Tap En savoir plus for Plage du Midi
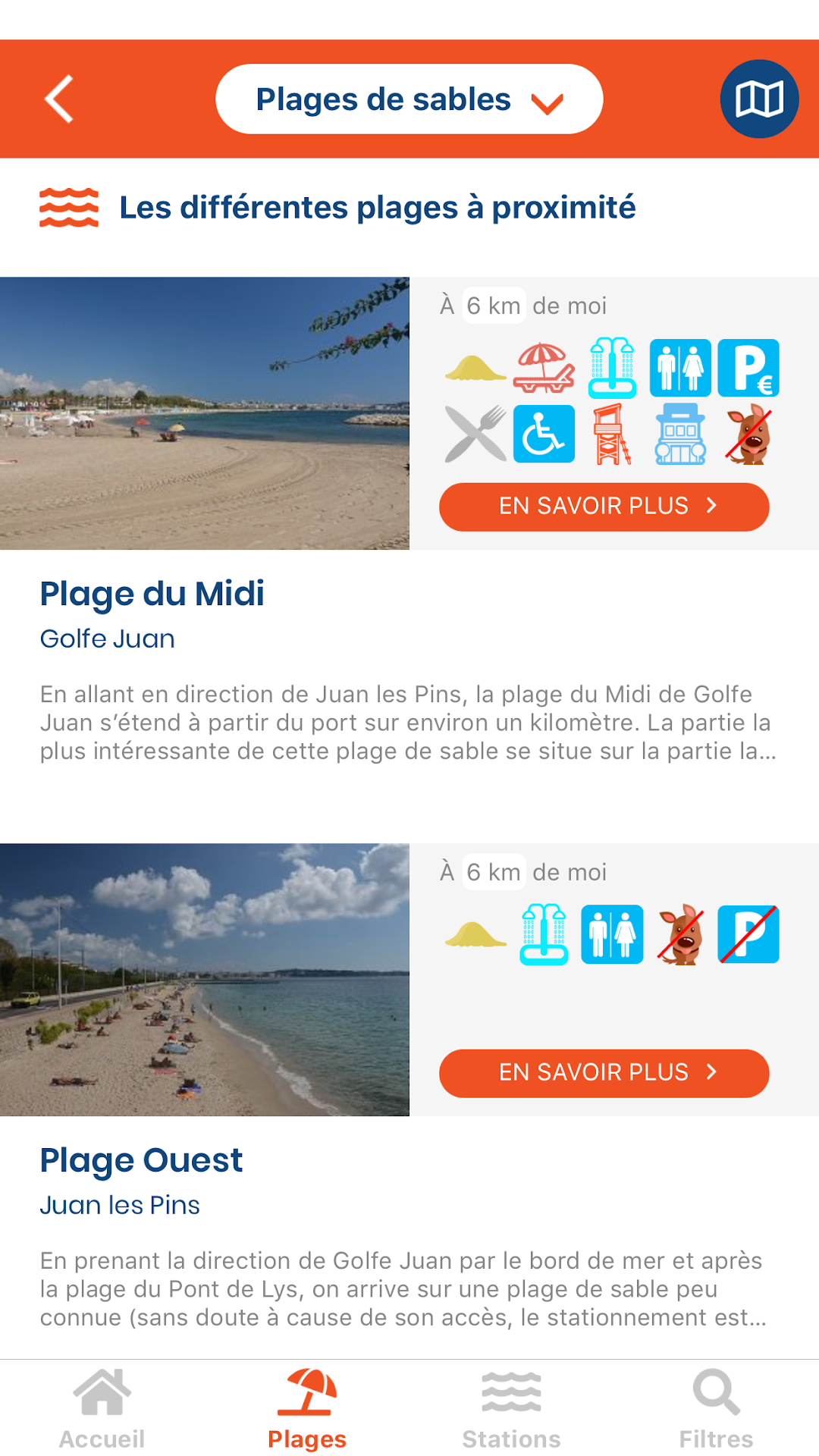This screenshot has width=819, height=1456. [604, 507]
